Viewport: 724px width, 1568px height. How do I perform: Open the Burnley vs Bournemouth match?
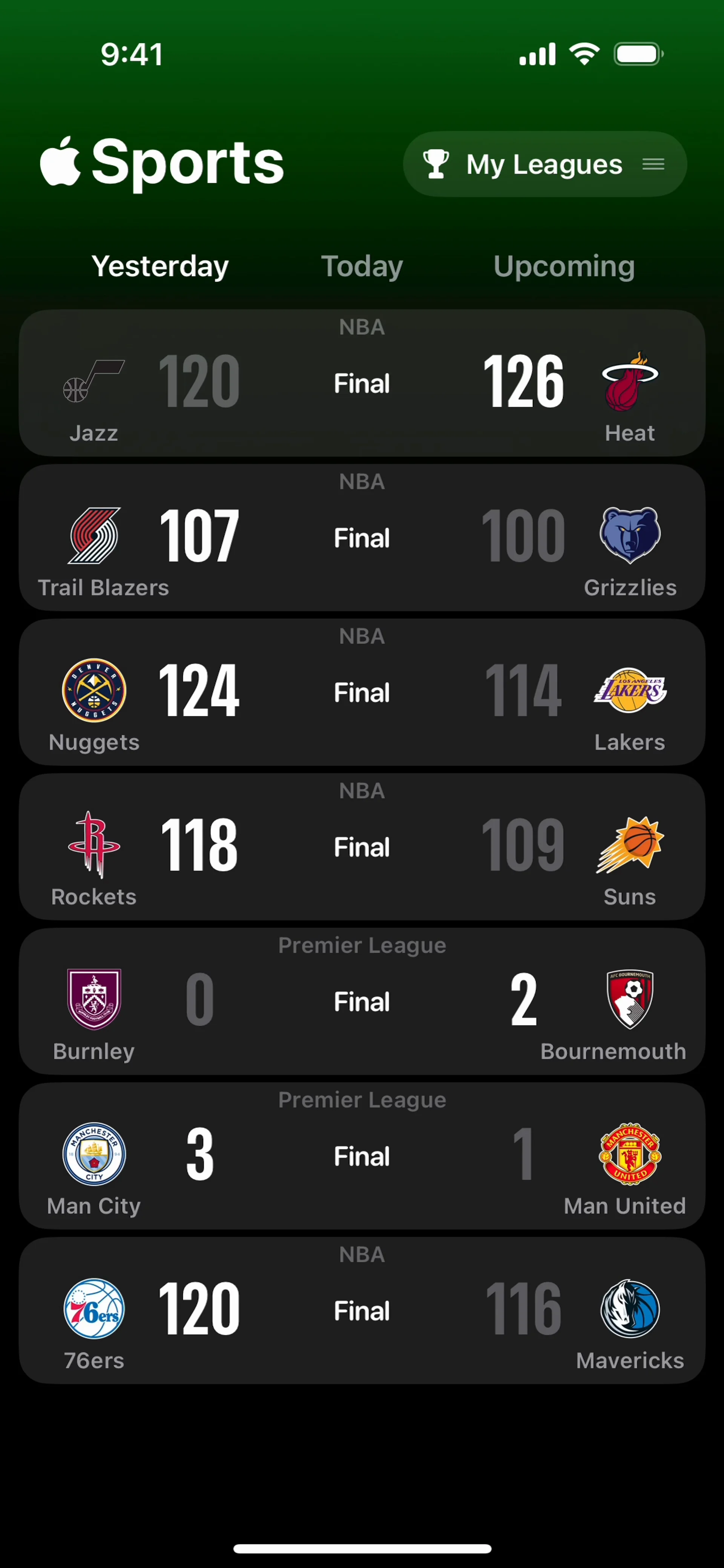pos(362,1002)
